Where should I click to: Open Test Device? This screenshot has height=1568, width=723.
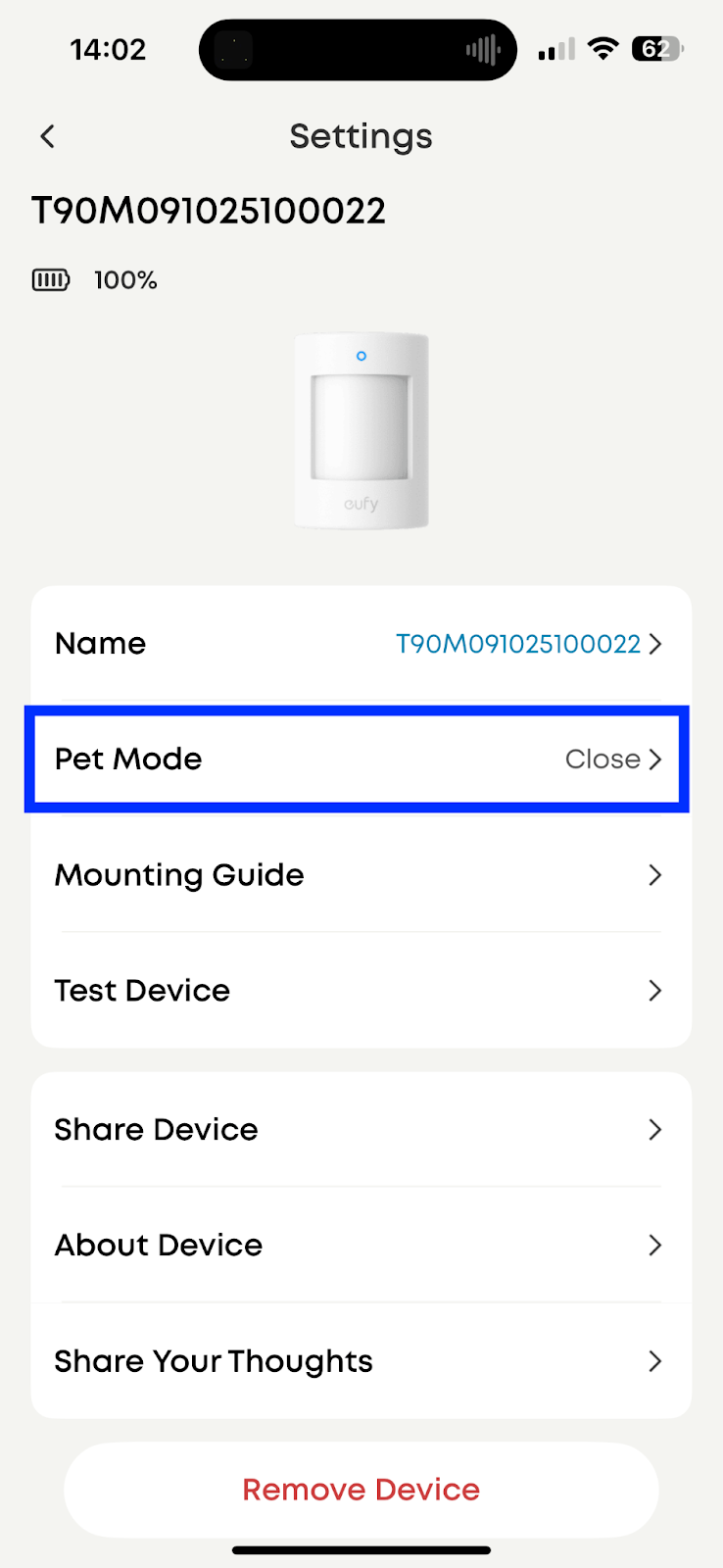coord(361,991)
